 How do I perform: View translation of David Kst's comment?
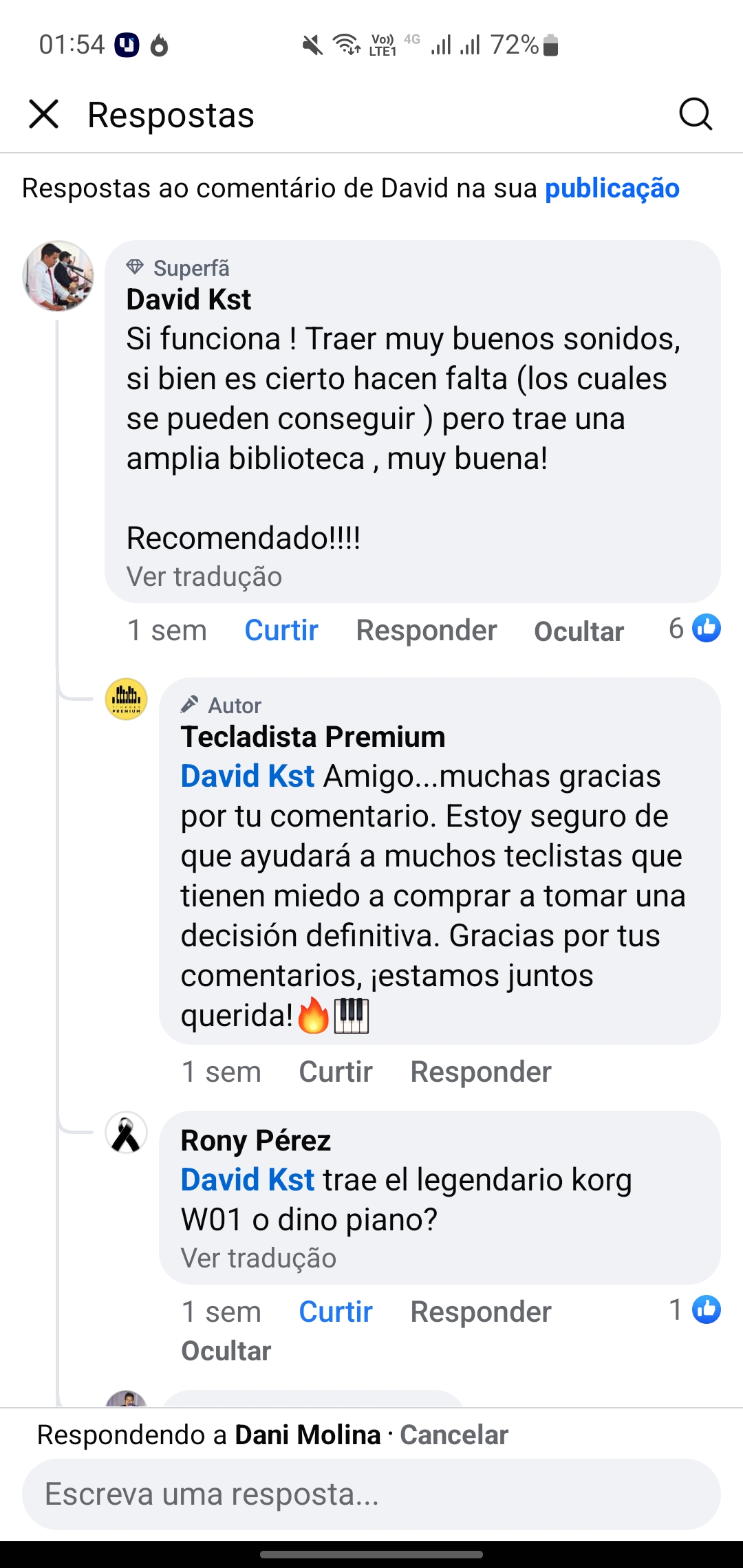pos(204,577)
